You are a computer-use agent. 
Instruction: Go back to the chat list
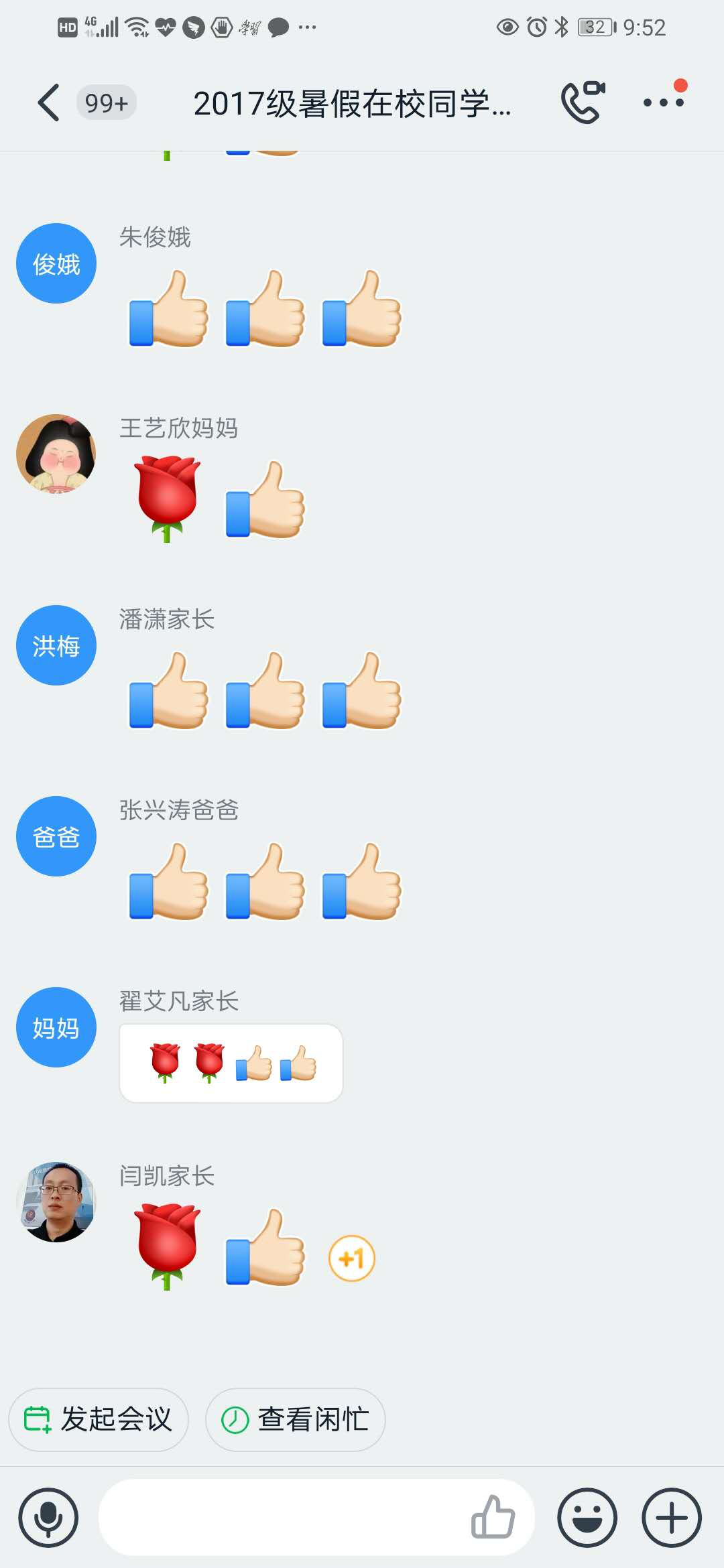(x=49, y=103)
